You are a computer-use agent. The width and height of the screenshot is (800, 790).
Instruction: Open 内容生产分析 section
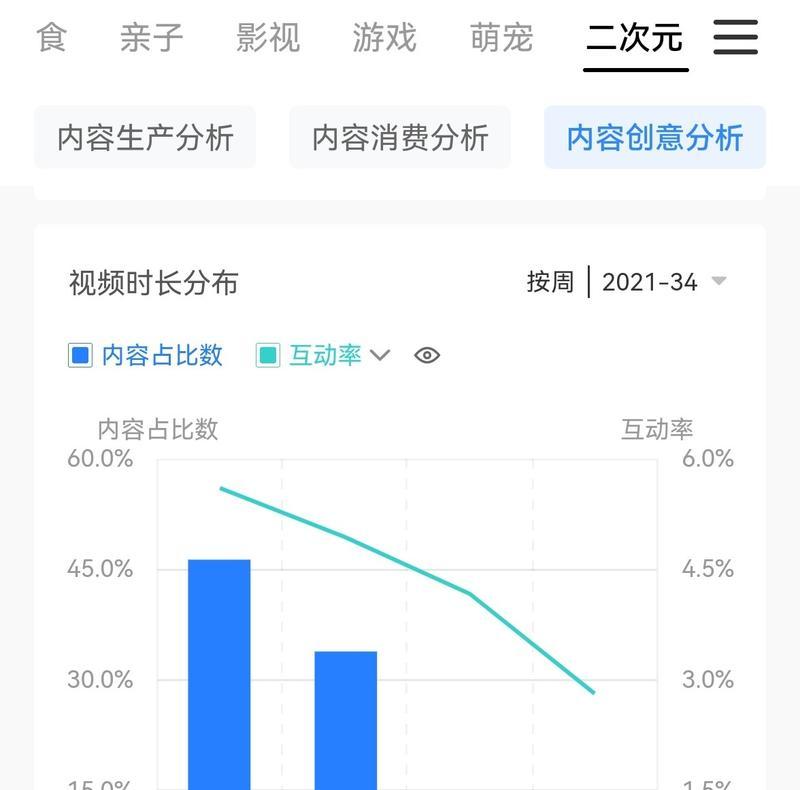145,137
